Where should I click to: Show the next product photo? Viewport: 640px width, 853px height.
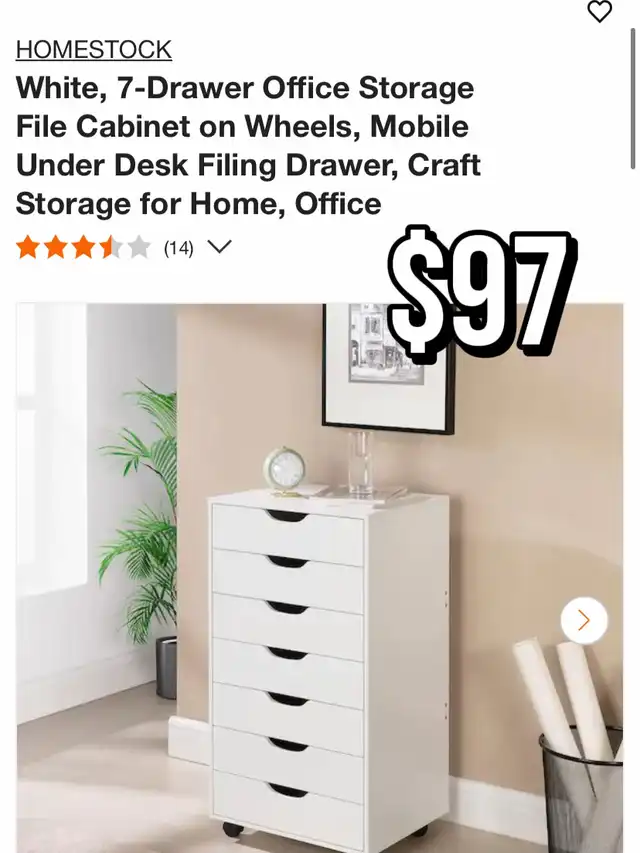(583, 620)
